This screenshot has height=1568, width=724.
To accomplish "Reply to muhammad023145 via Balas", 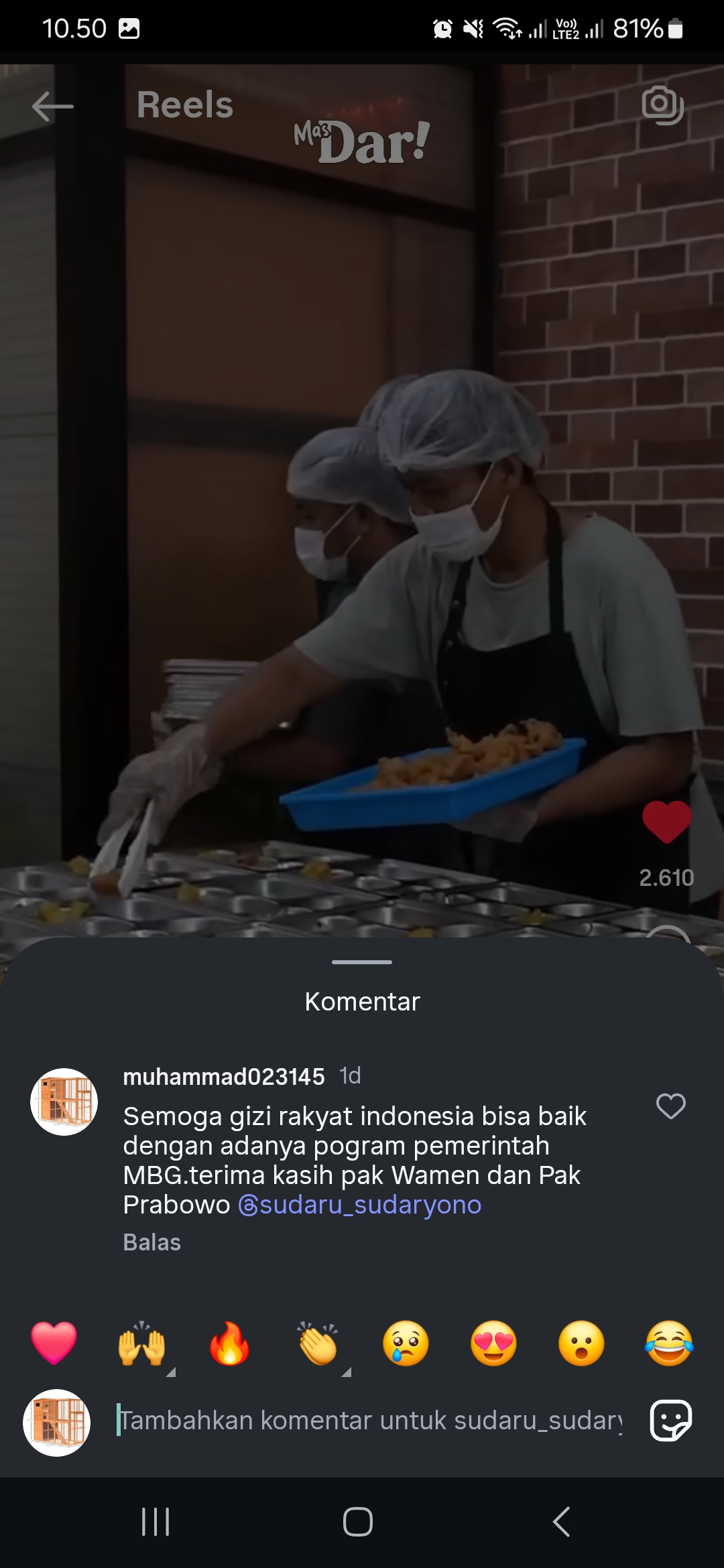I will [152, 1242].
